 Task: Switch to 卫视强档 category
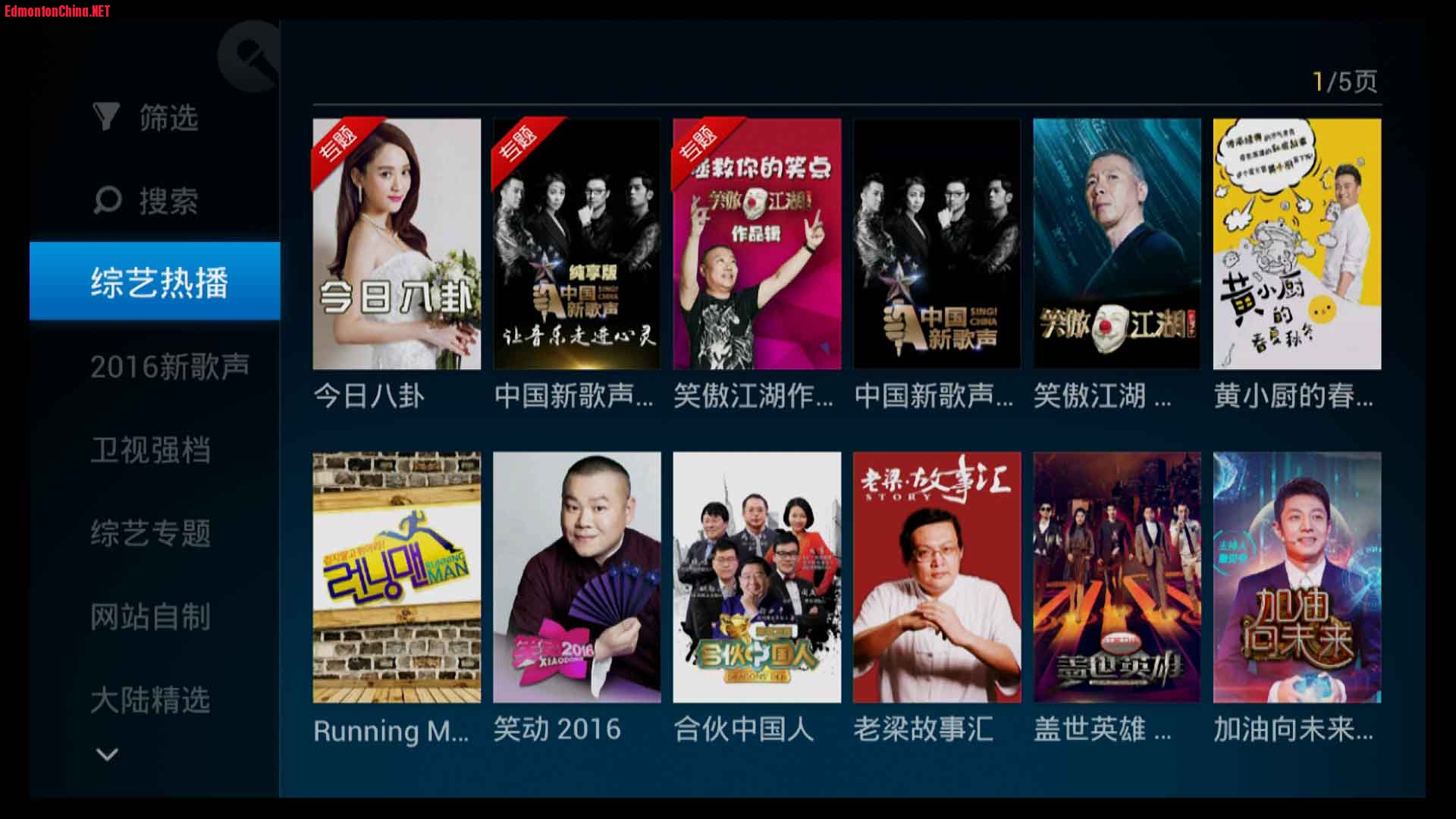click(150, 450)
